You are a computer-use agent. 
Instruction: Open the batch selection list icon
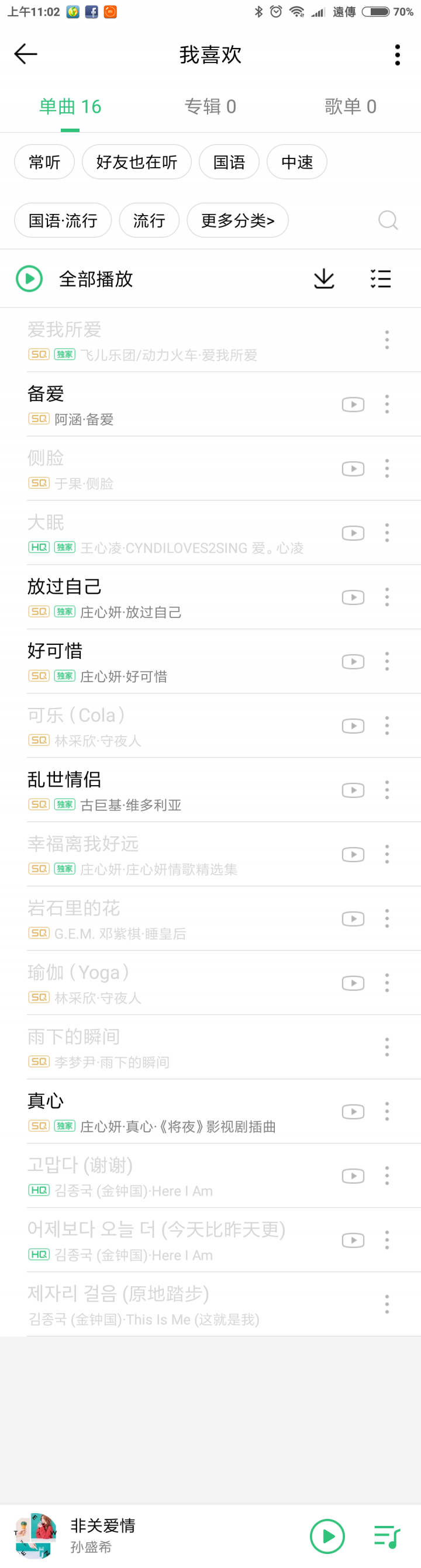click(381, 279)
